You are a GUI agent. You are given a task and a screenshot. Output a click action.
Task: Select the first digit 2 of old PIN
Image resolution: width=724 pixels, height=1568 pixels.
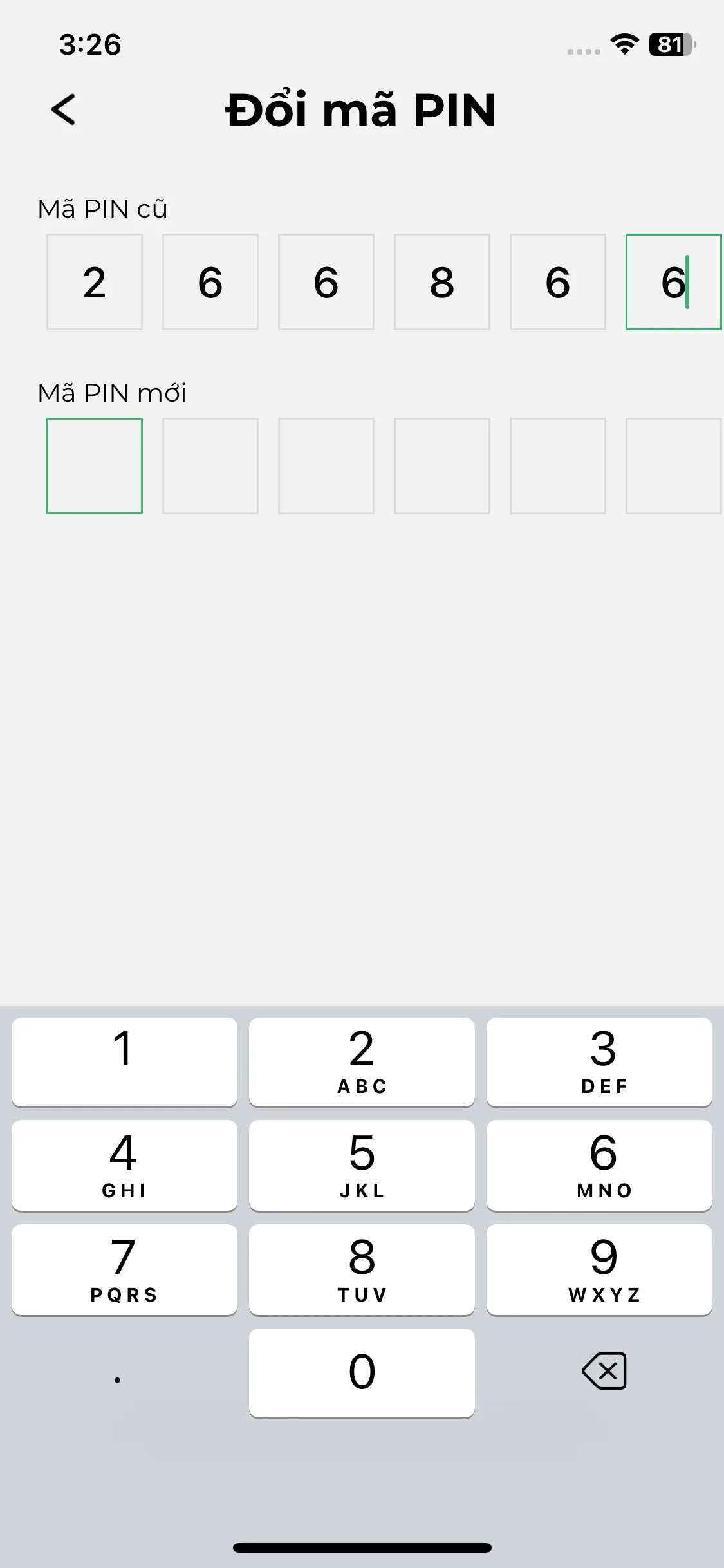coord(95,283)
